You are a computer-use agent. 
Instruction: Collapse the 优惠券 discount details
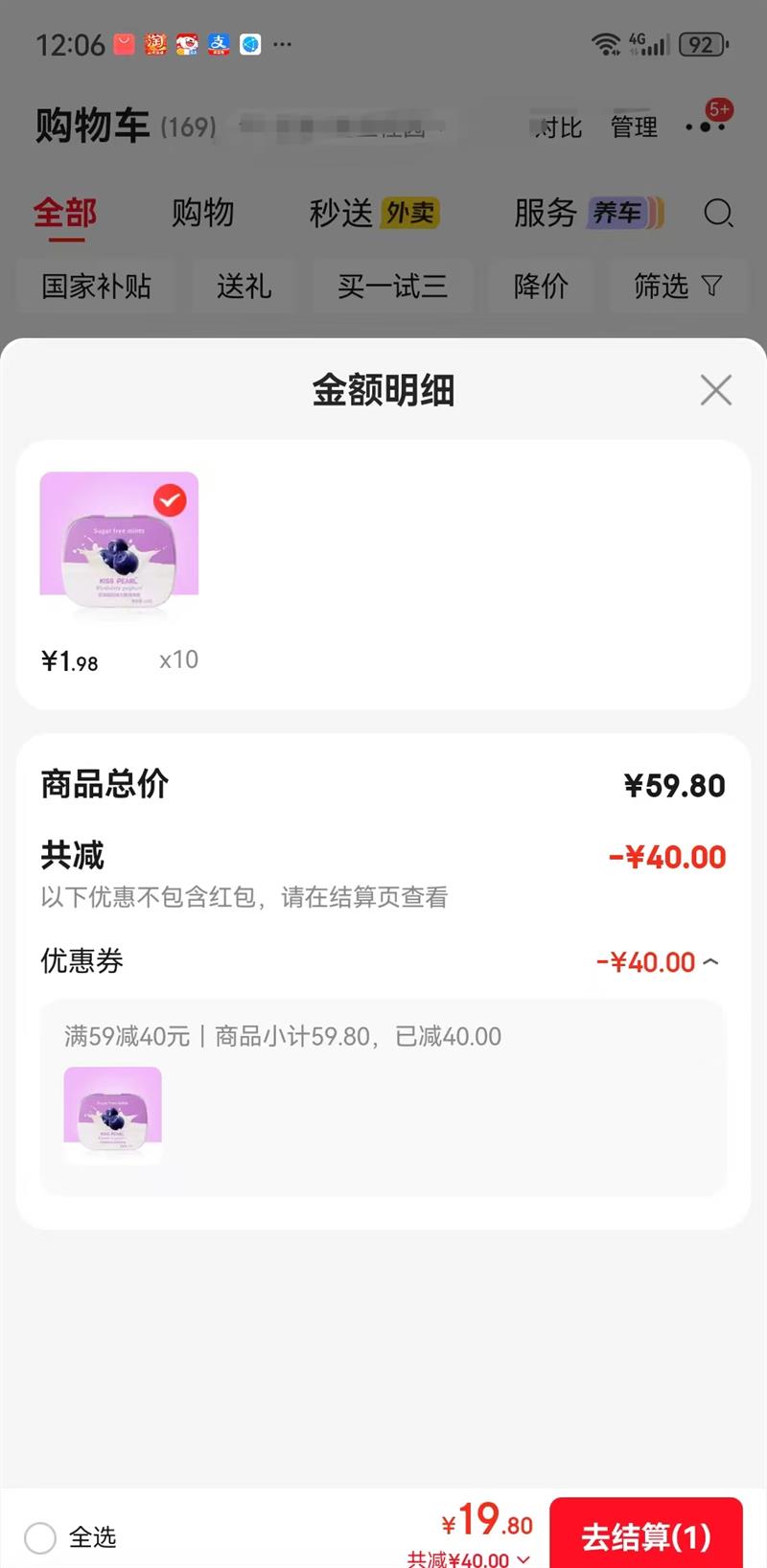[x=710, y=961]
